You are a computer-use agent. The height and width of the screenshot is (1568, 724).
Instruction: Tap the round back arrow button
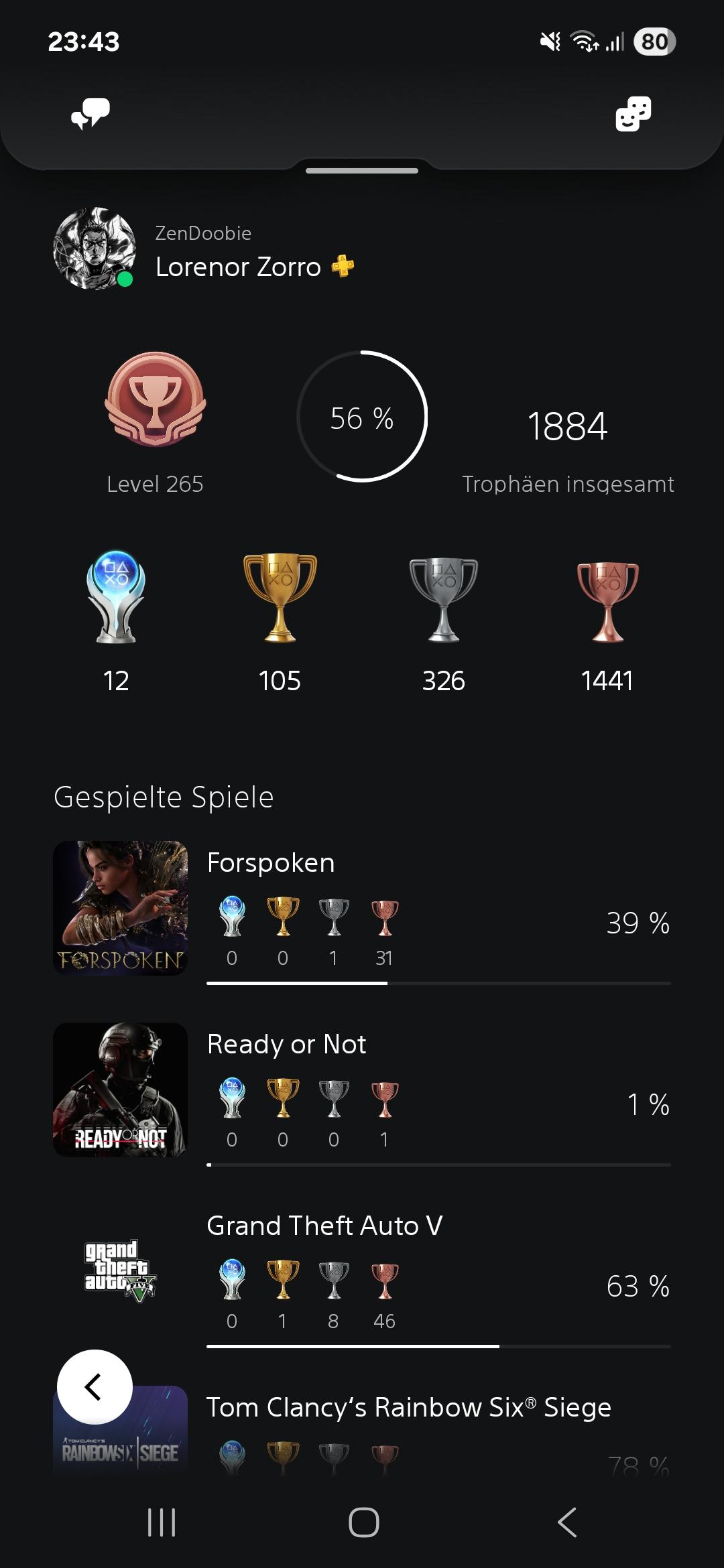coord(95,1386)
